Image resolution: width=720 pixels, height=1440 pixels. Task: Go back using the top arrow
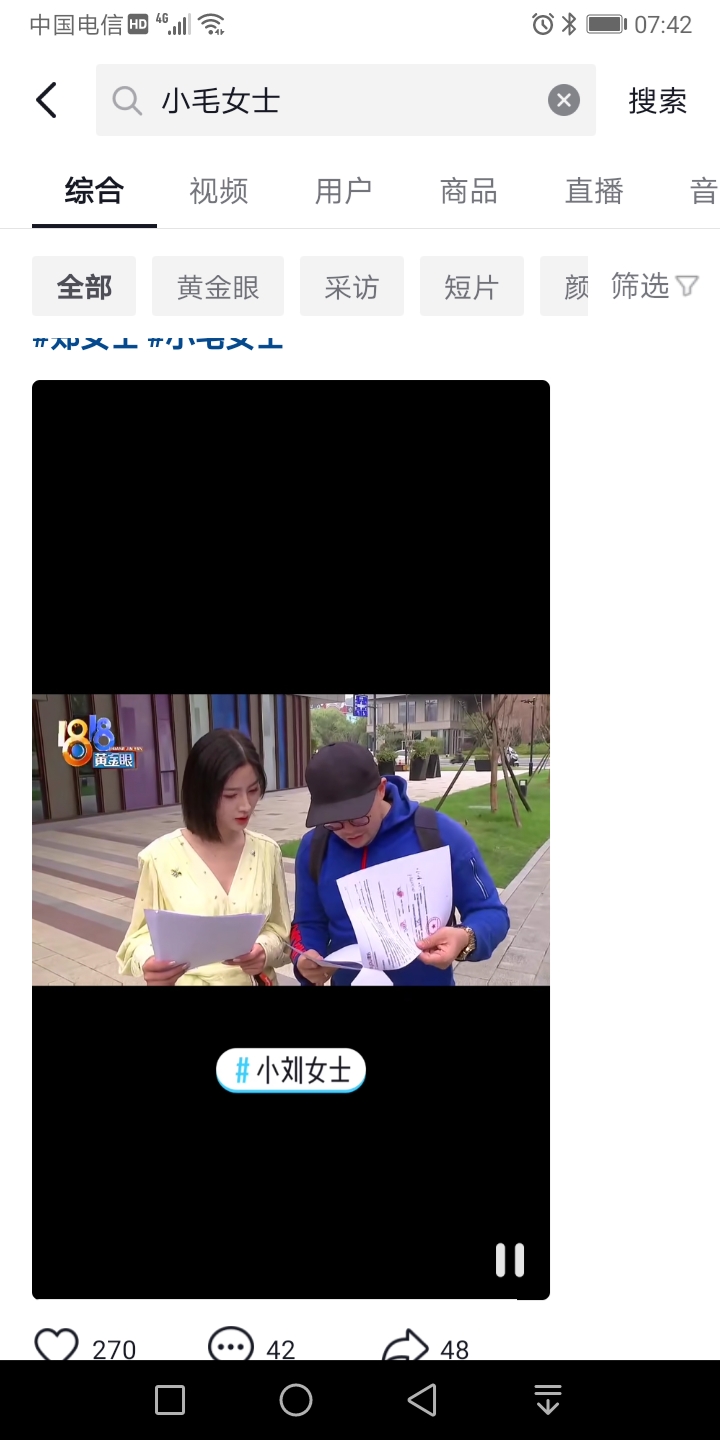tap(46, 100)
